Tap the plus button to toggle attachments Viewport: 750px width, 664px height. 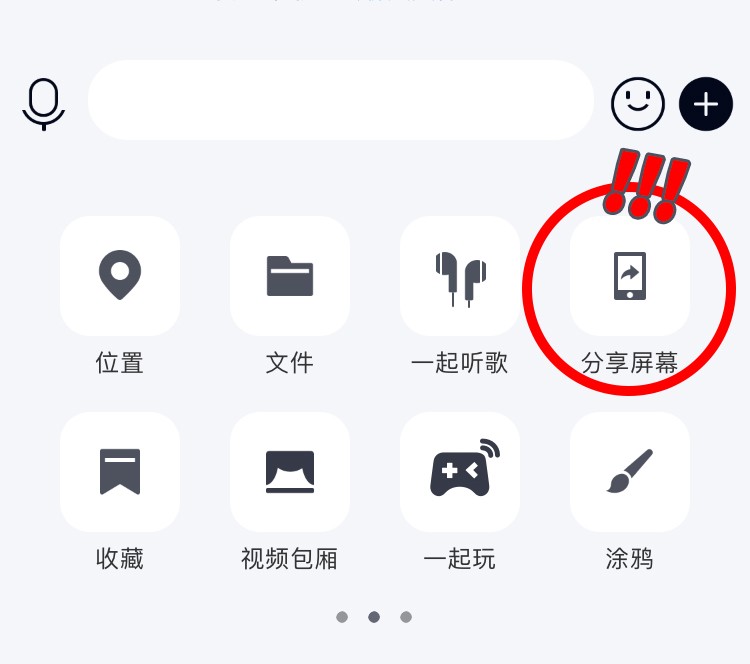(x=706, y=103)
